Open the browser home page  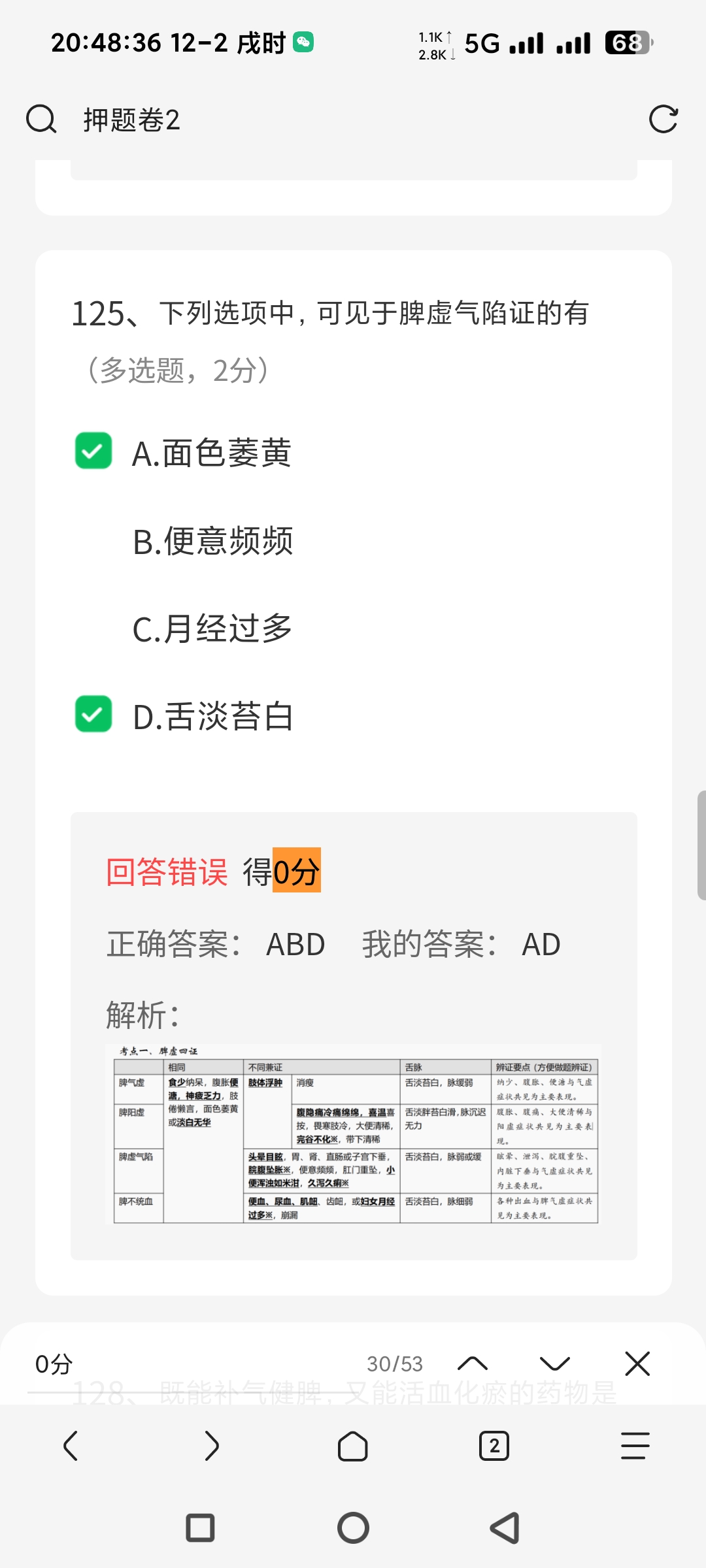tap(353, 1446)
